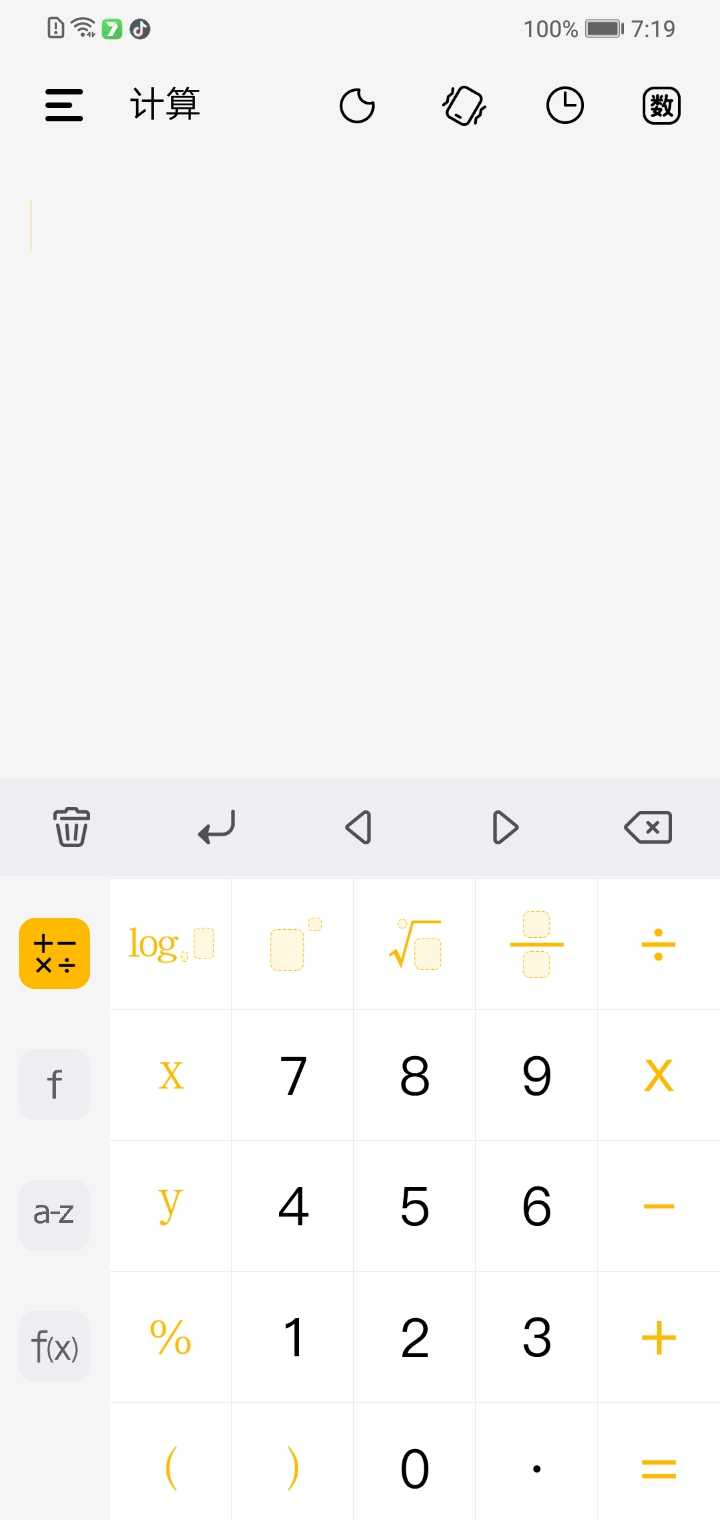Image resolution: width=720 pixels, height=1520 pixels.
Task: Insert a square root template
Action: [415, 944]
